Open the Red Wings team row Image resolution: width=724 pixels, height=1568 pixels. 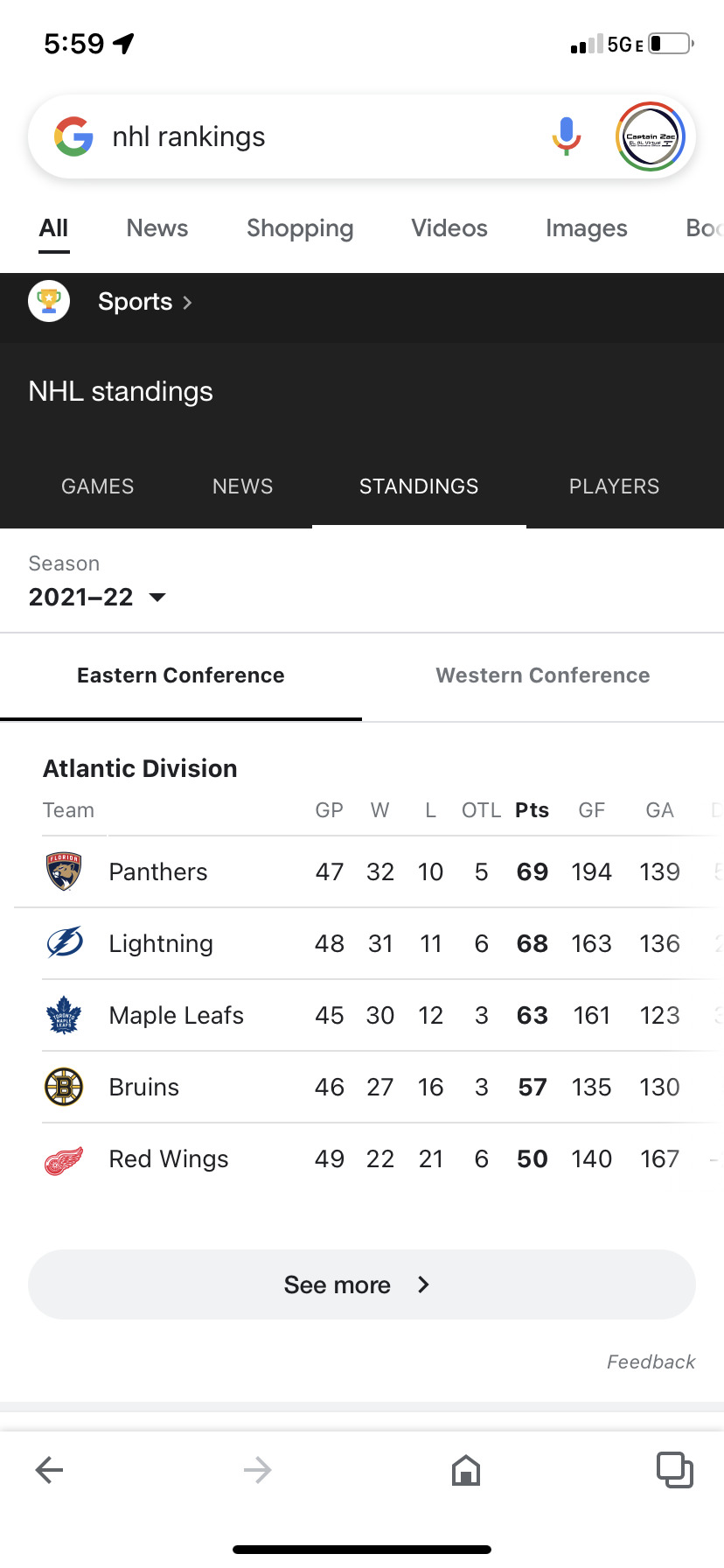[362, 1158]
